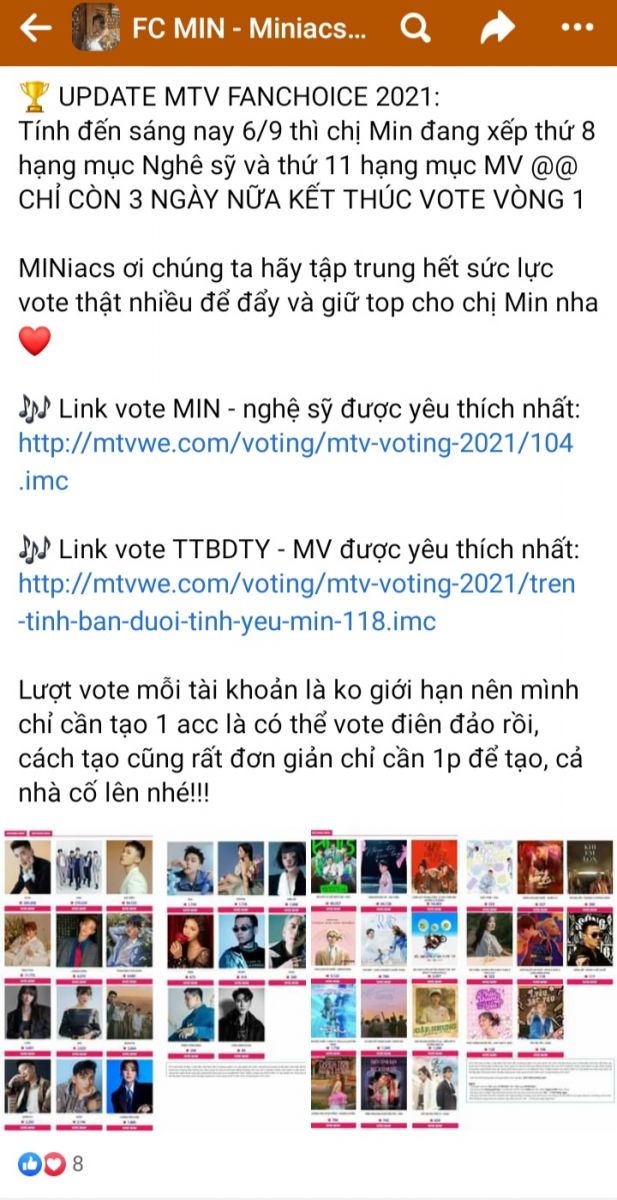Image resolution: width=617 pixels, height=1200 pixels.
Task: View the 8 reactions on this post
Action: point(51,1165)
